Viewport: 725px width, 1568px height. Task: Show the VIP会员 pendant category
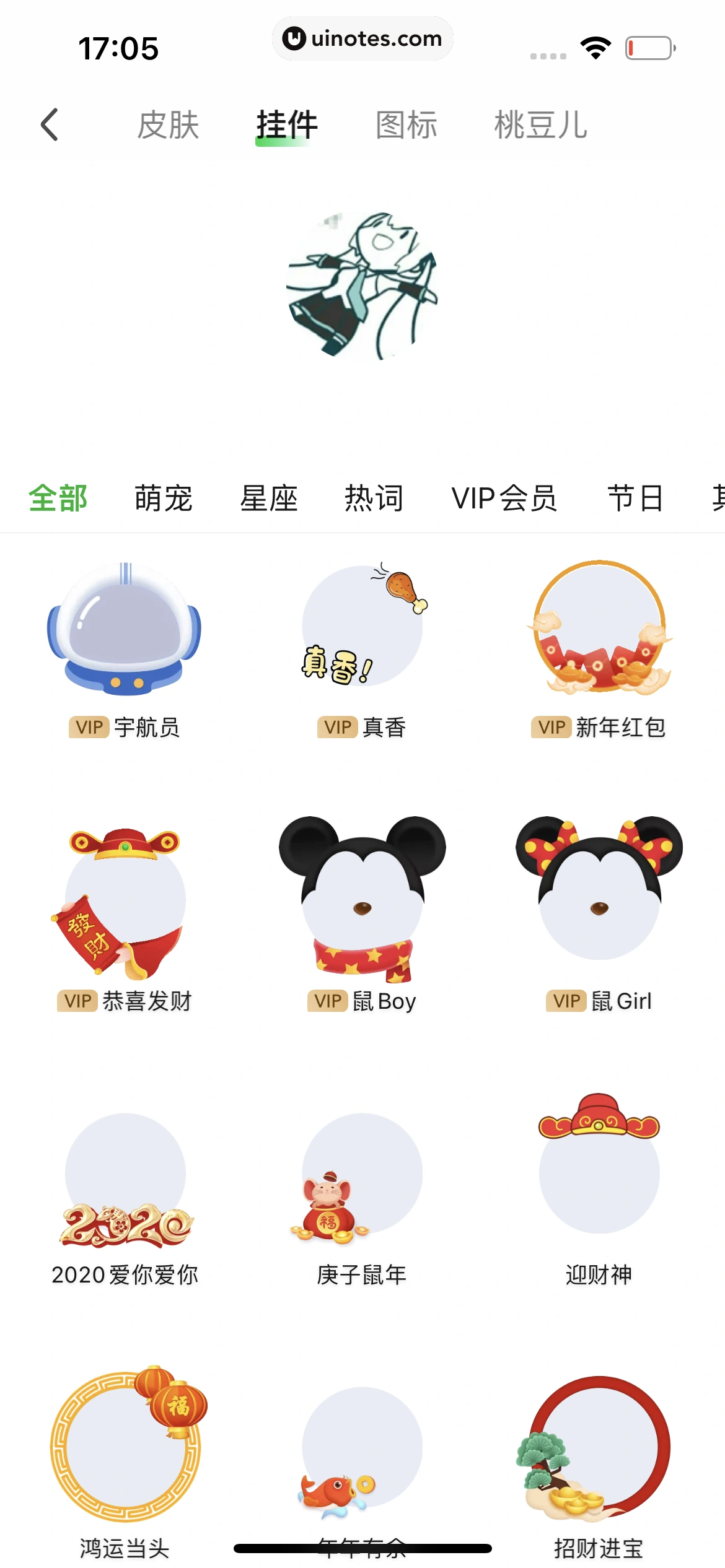[x=504, y=499]
